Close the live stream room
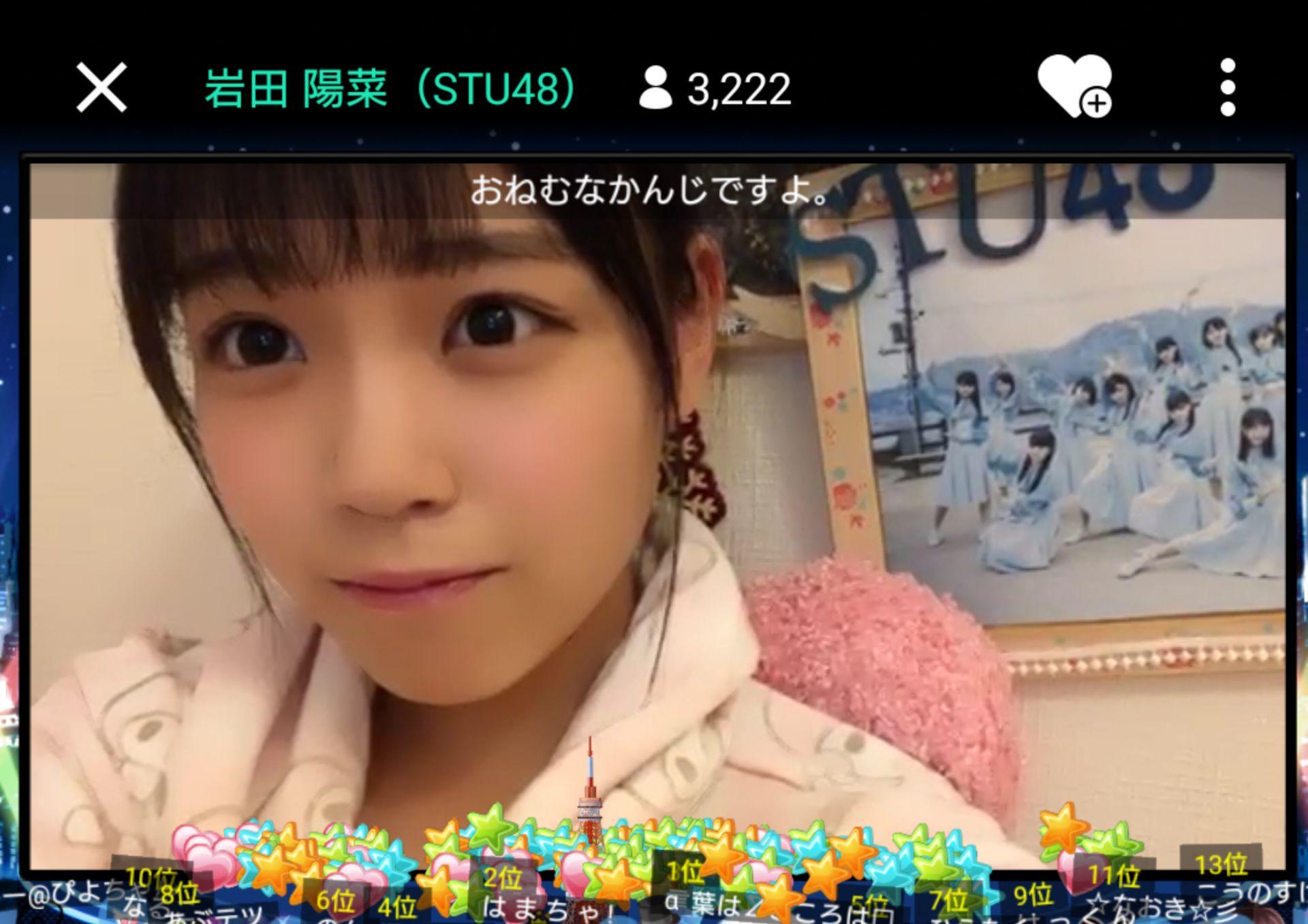This screenshot has width=1308, height=924. point(102,87)
